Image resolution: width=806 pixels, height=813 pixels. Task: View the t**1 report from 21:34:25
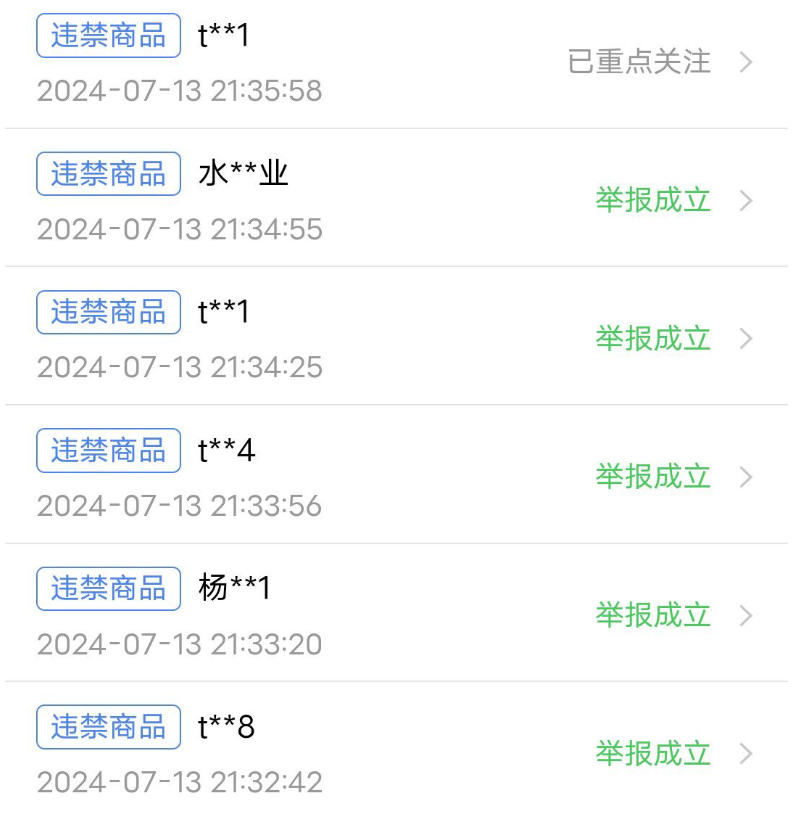tap(400, 338)
